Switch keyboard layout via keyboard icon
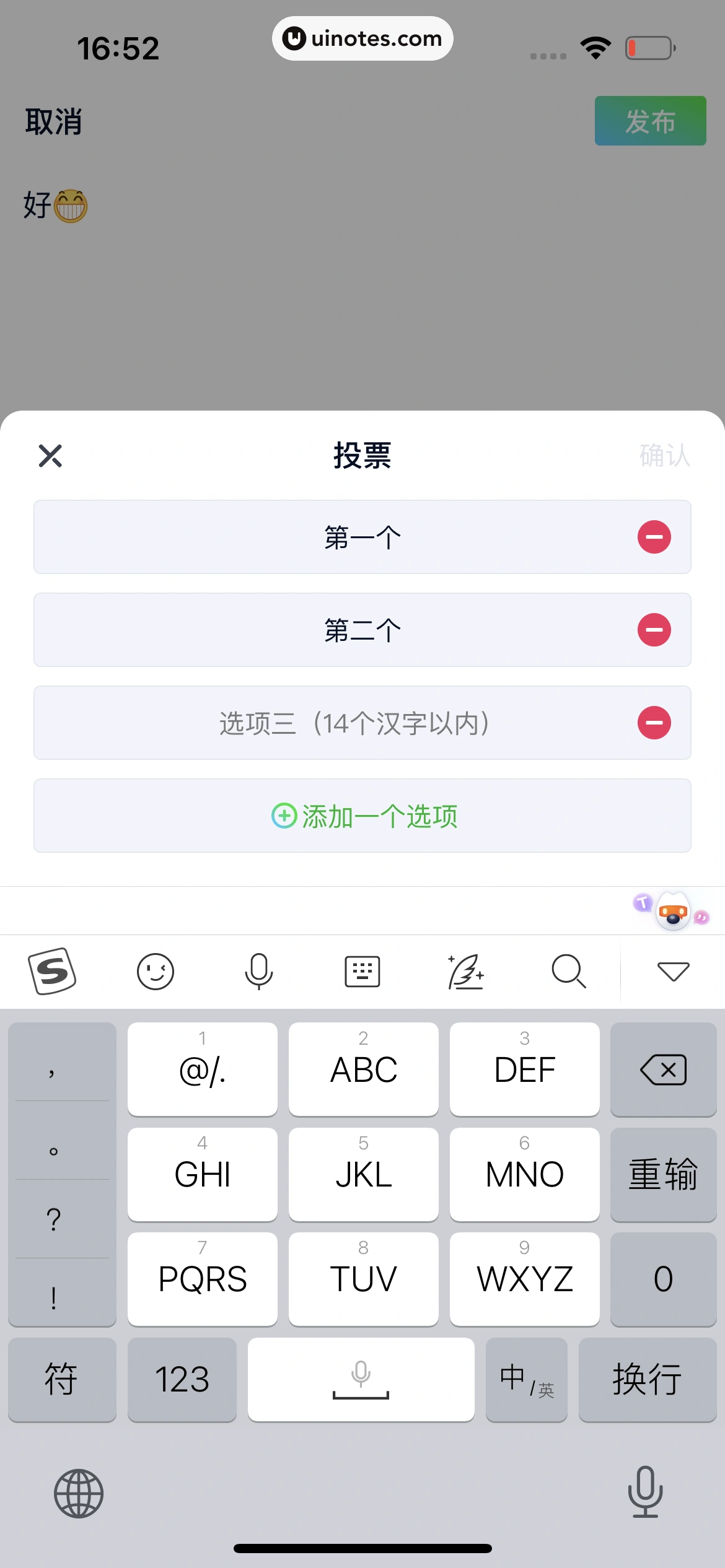This screenshot has height=1568, width=725. click(362, 971)
